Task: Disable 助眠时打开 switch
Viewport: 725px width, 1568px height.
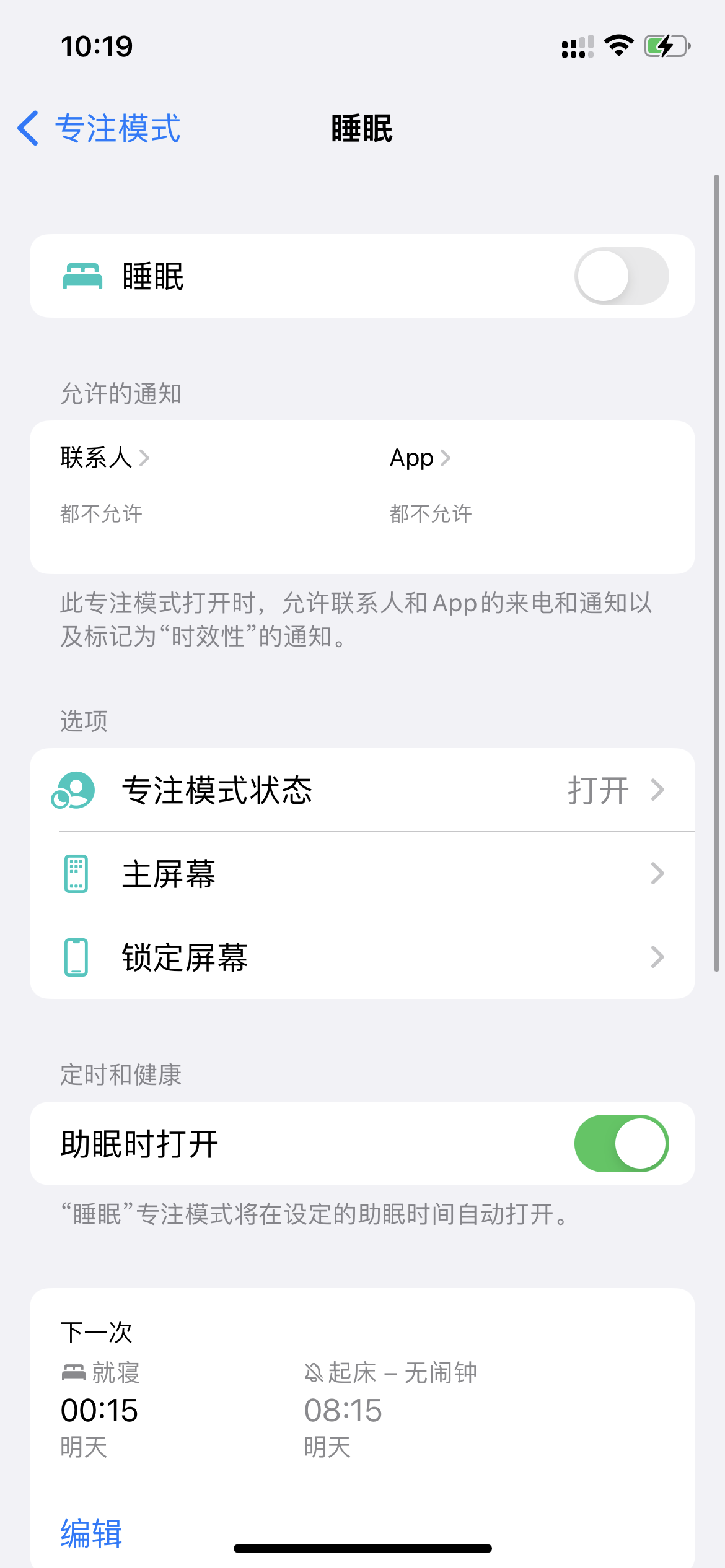Action: (621, 1144)
